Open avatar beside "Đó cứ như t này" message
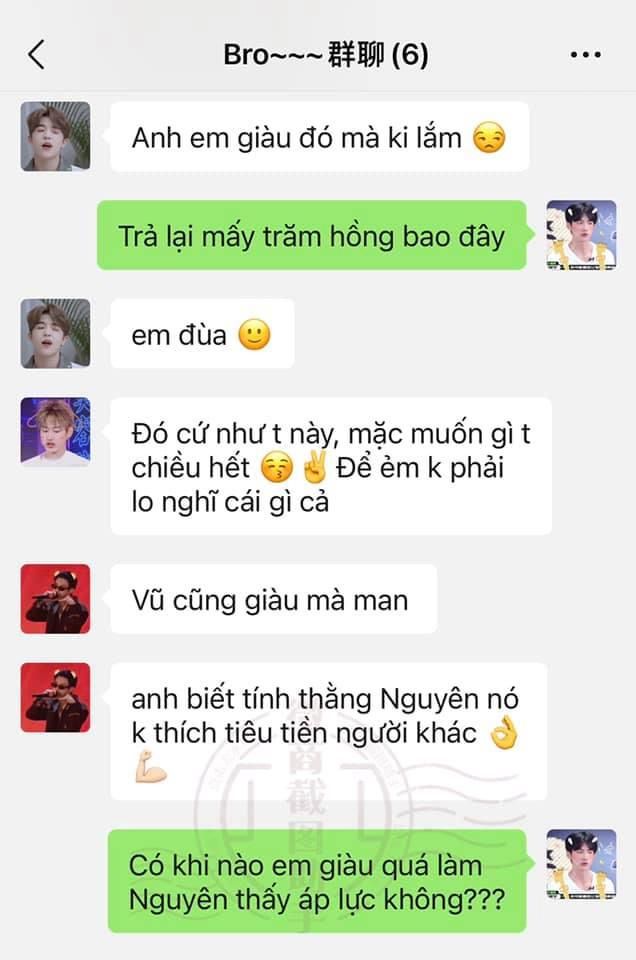Screen dimensions: 636x960 pos(55,432)
